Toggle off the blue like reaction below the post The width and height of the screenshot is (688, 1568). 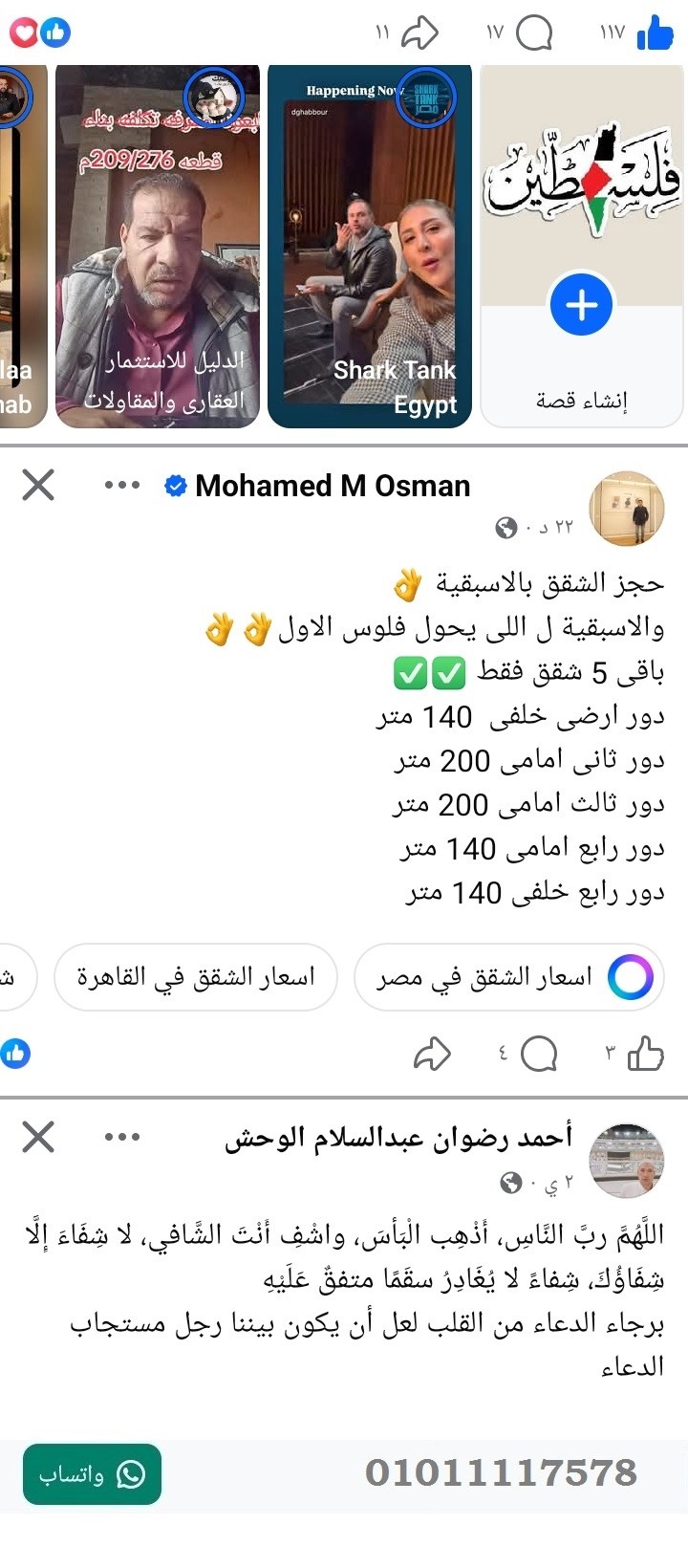(14, 1052)
